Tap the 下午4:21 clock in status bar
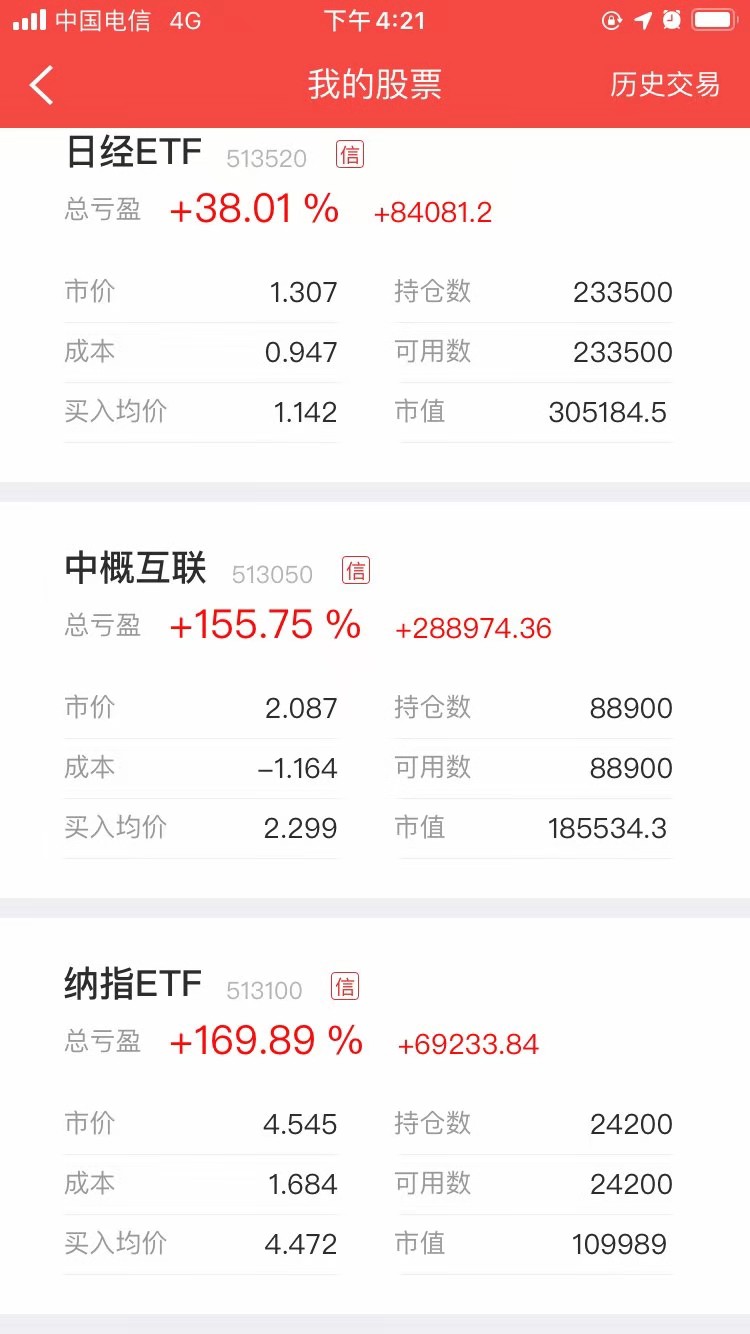Image resolution: width=750 pixels, height=1334 pixels. (376, 20)
